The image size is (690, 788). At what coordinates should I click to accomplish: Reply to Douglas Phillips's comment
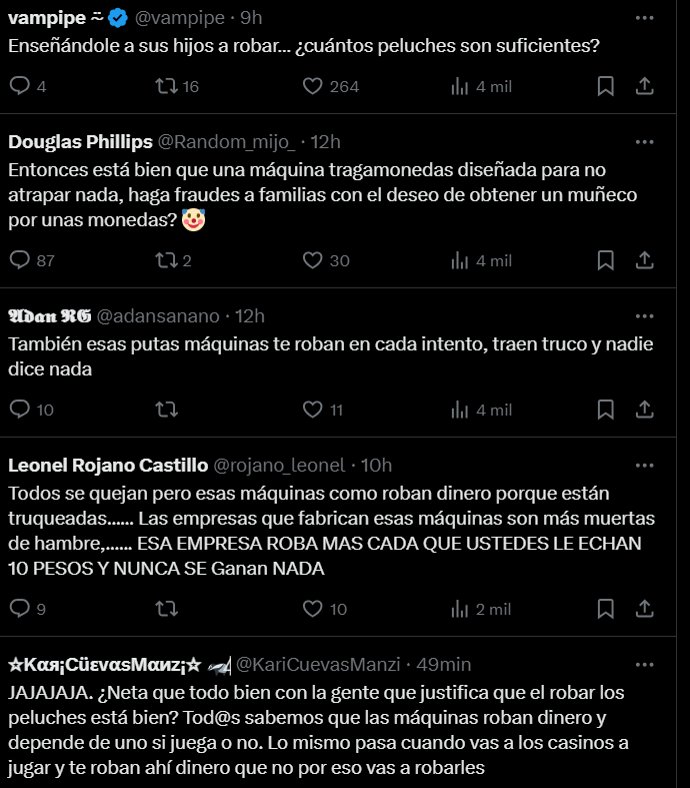pyautogui.click(x=20, y=260)
